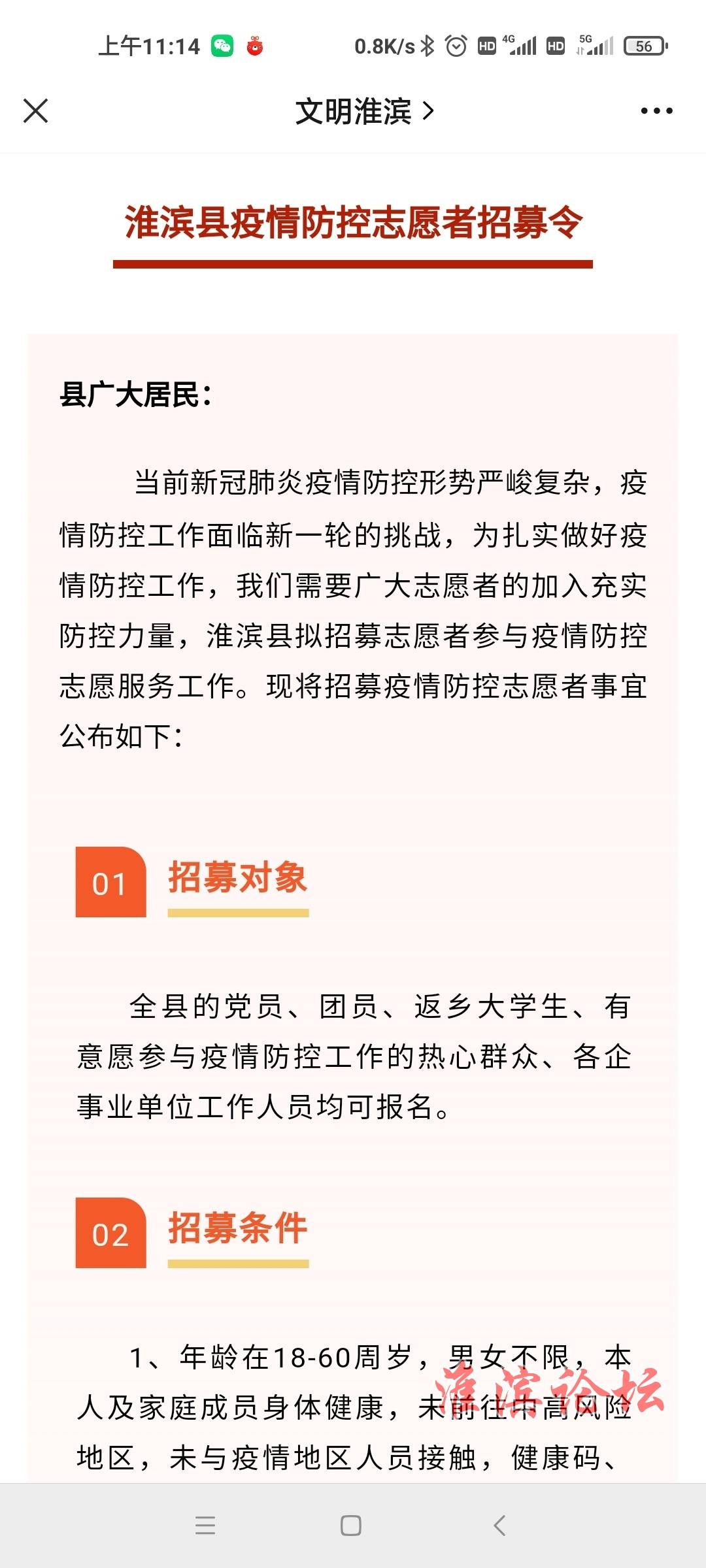
Task: Open the three-dot overflow menu
Action: pos(656,111)
